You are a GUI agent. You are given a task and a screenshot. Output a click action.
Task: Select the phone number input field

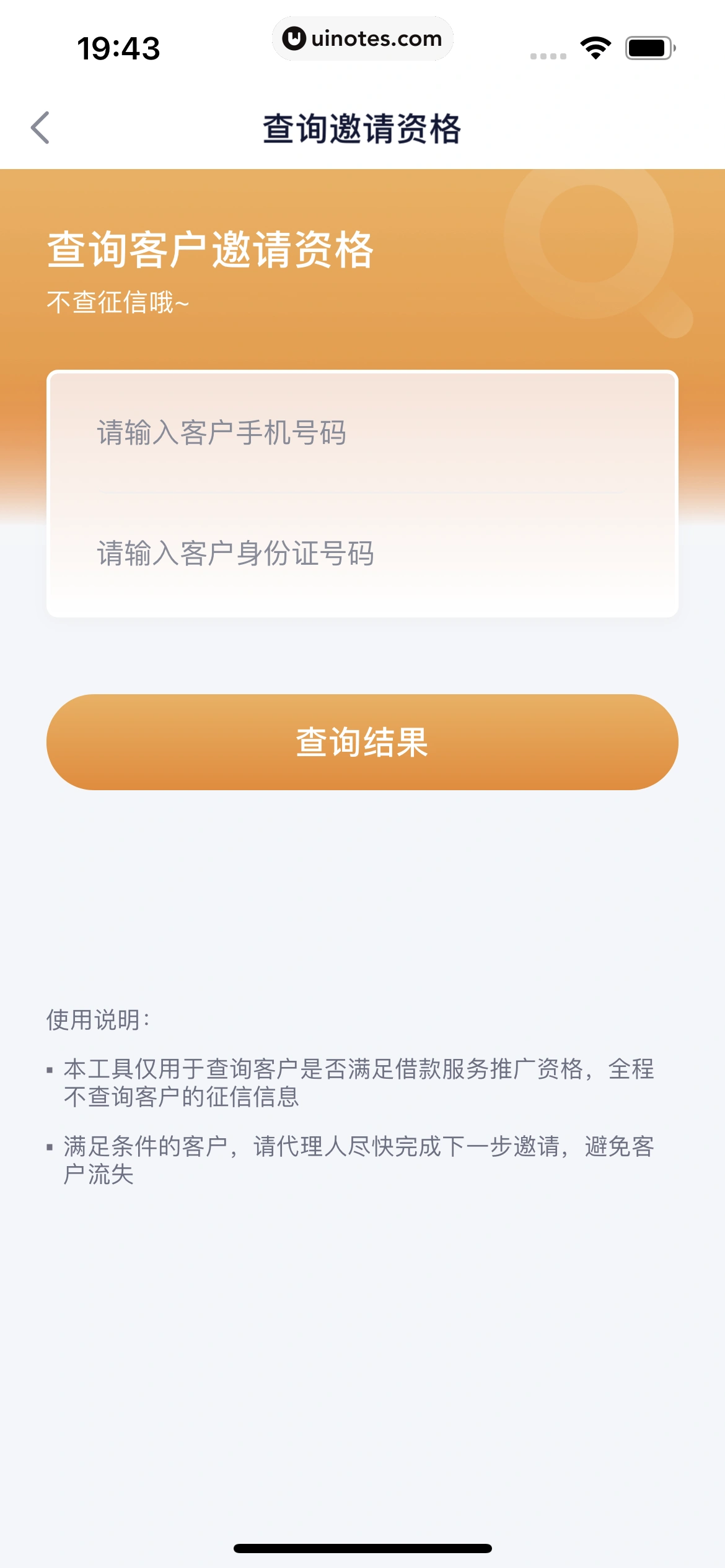[362, 434]
